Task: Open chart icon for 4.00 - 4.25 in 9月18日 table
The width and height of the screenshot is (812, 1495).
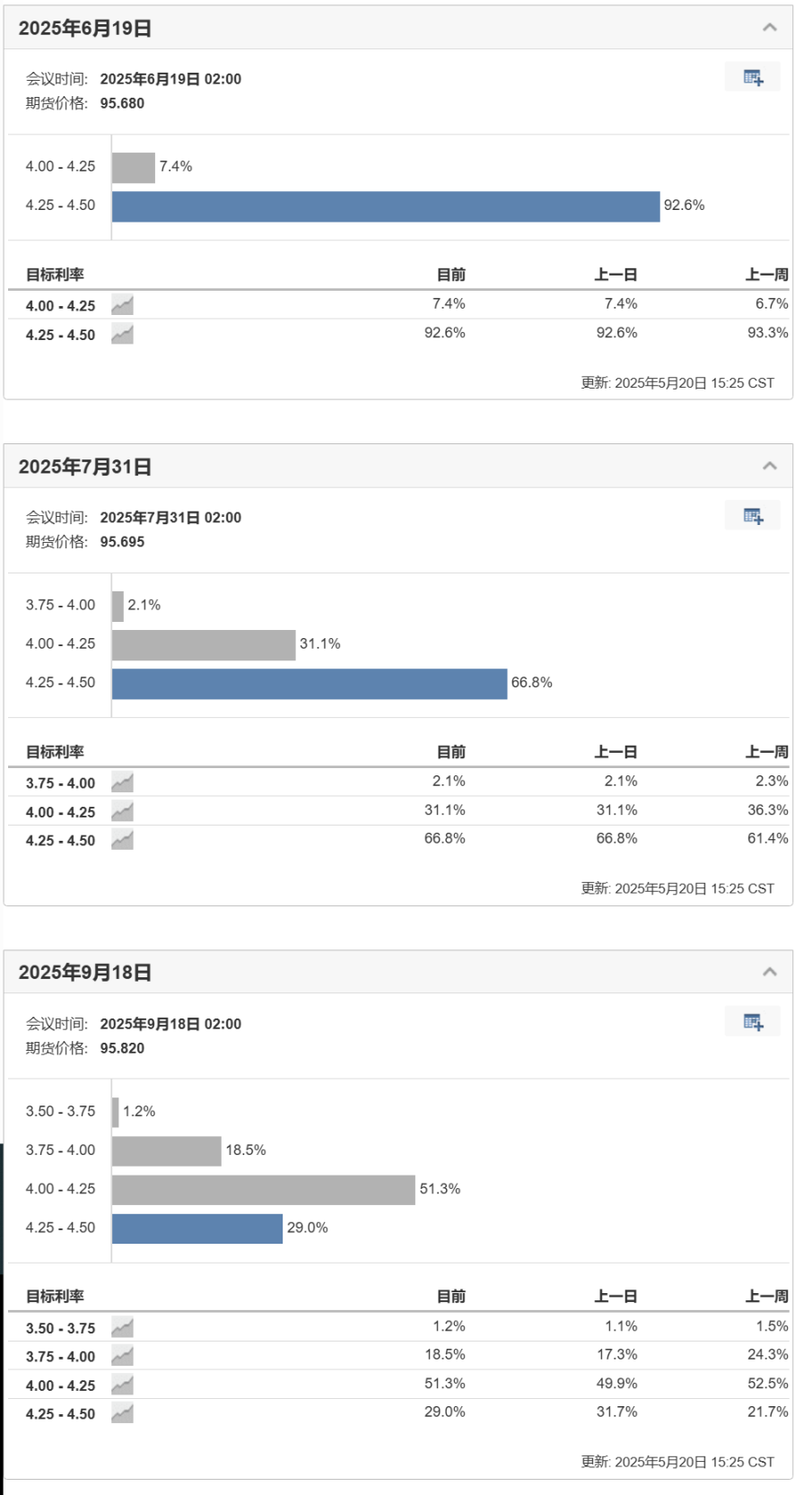Action: pos(122,1385)
